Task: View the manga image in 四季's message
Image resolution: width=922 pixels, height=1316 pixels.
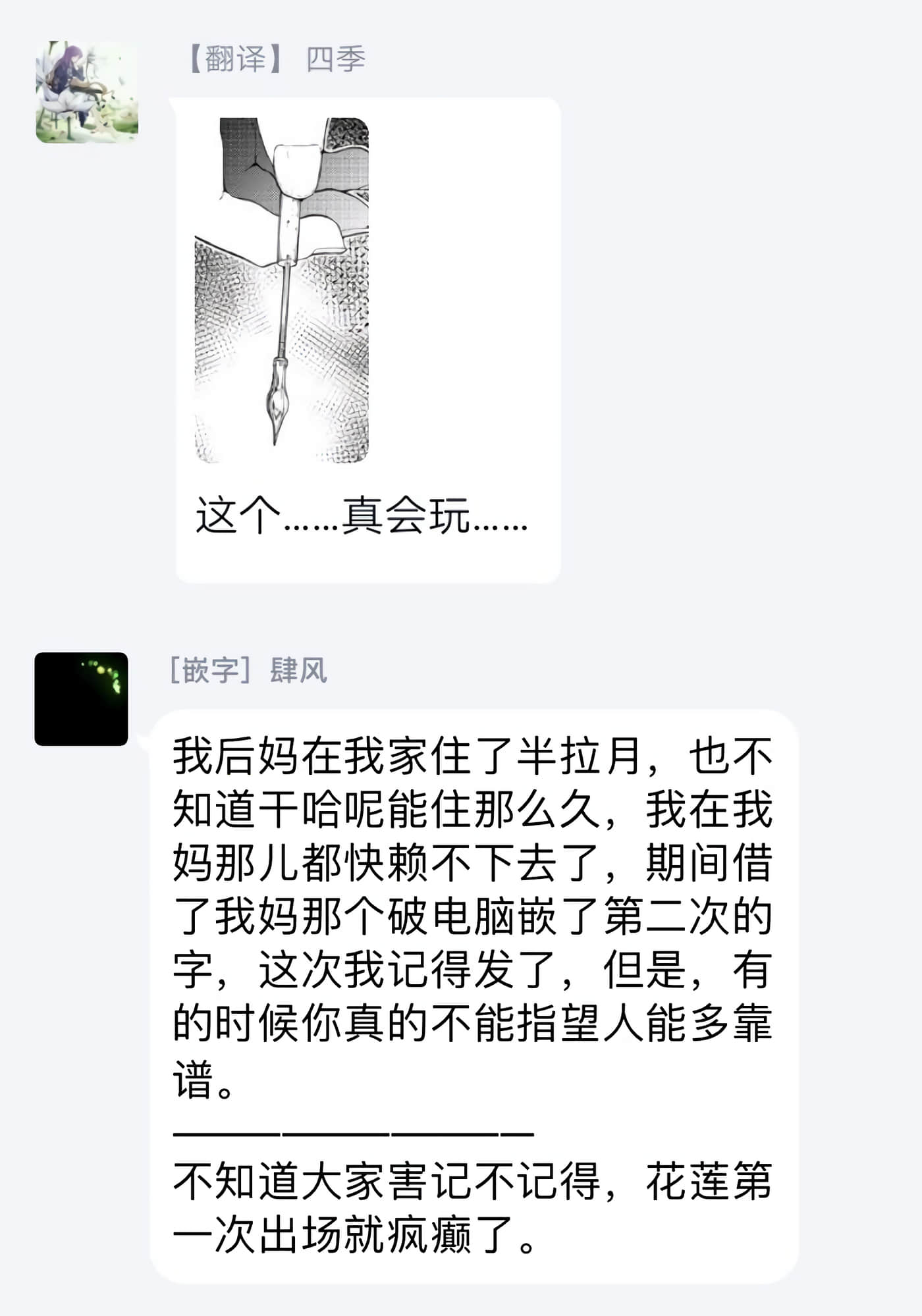Action: pos(281,290)
